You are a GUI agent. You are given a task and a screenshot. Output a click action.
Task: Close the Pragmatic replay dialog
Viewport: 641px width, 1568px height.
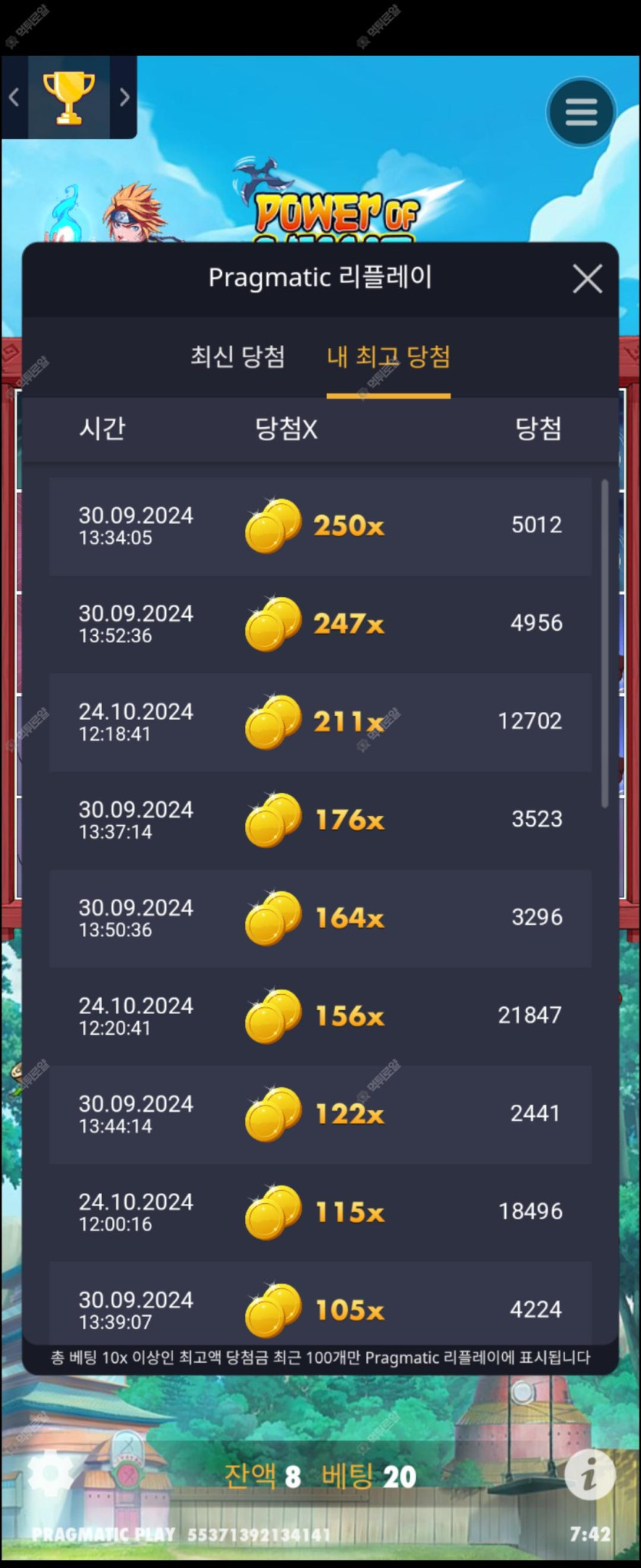587,279
